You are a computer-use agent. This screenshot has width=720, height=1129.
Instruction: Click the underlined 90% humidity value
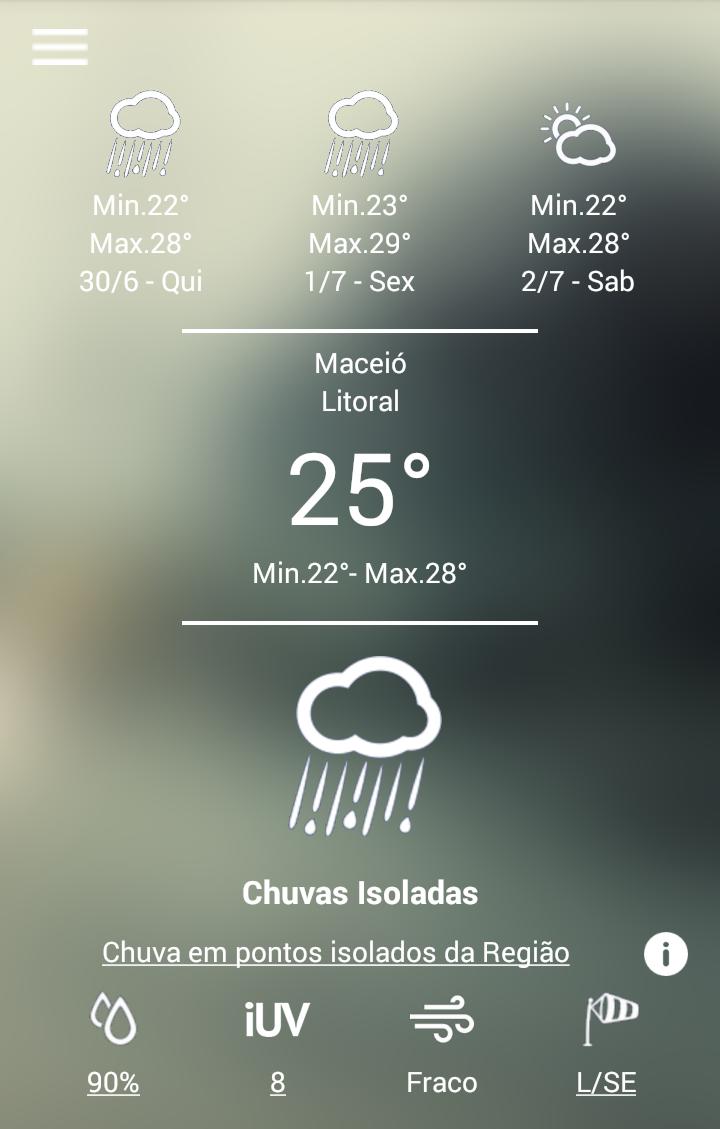(113, 1082)
